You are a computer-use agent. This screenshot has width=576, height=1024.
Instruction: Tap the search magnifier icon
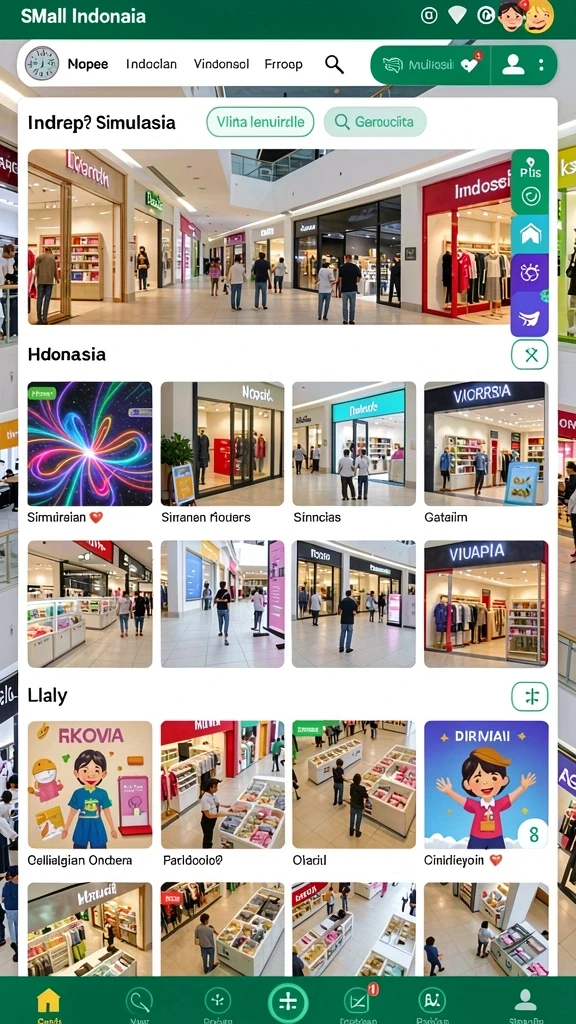pyautogui.click(x=334, y=64)
